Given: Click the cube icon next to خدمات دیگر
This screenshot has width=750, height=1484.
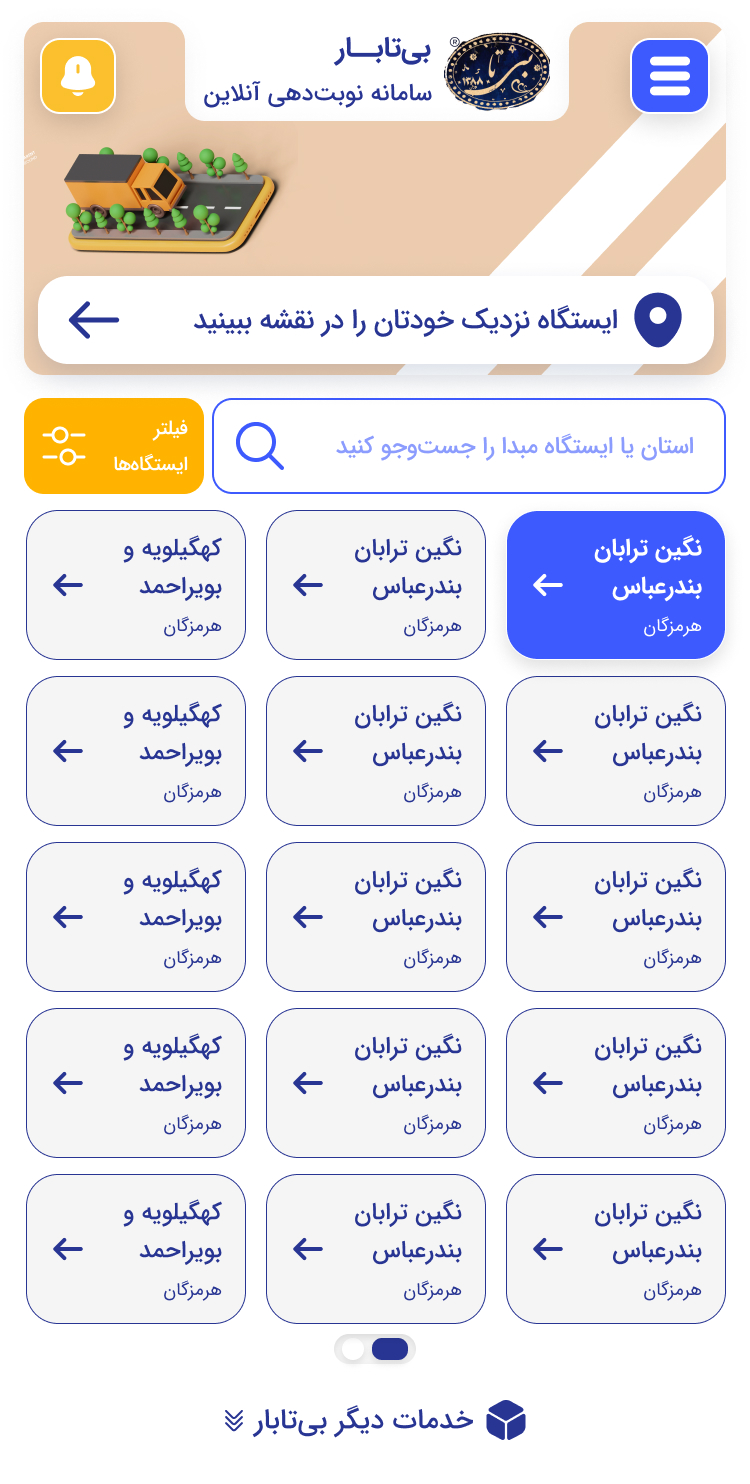Looking at the screenshot, I should point(507,1419).
